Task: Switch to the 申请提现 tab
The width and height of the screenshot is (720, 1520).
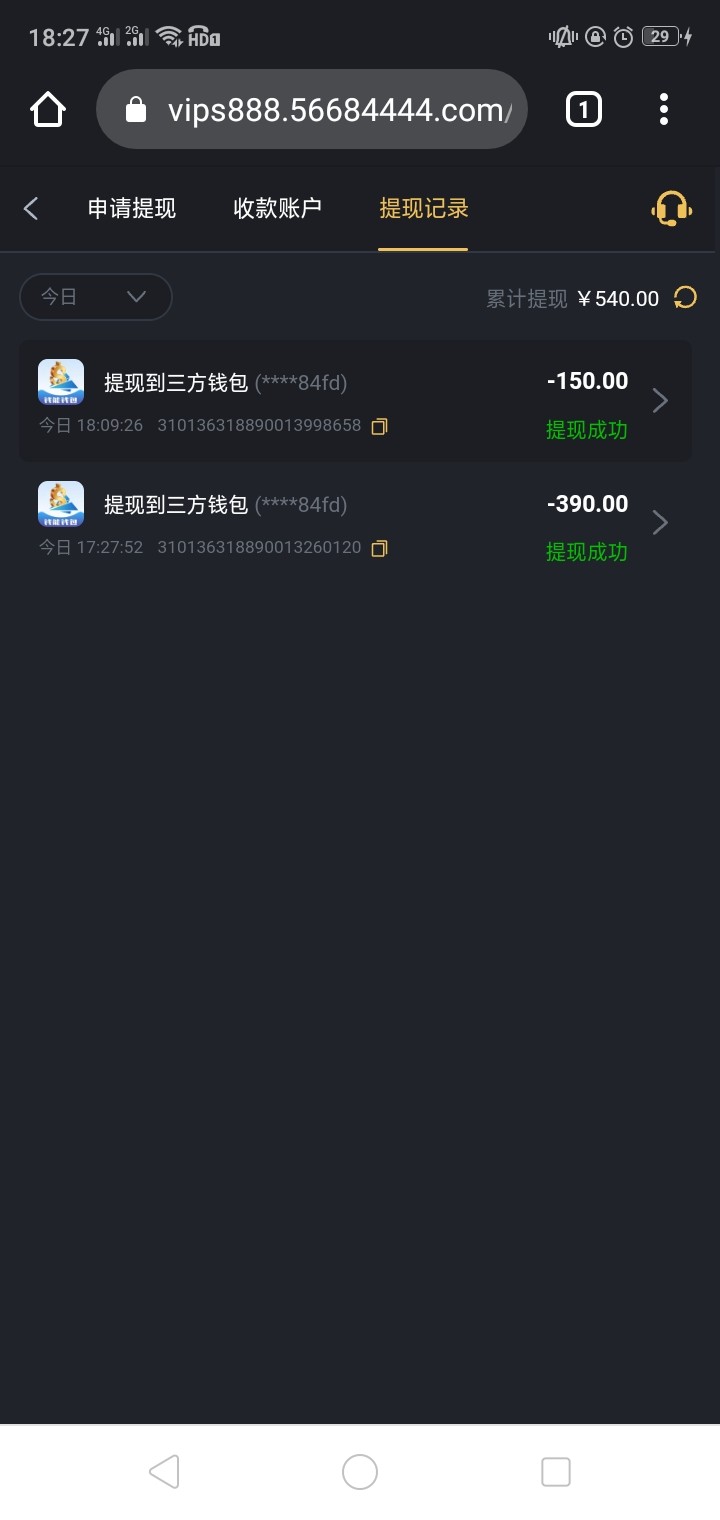Action: coord(132,209)
